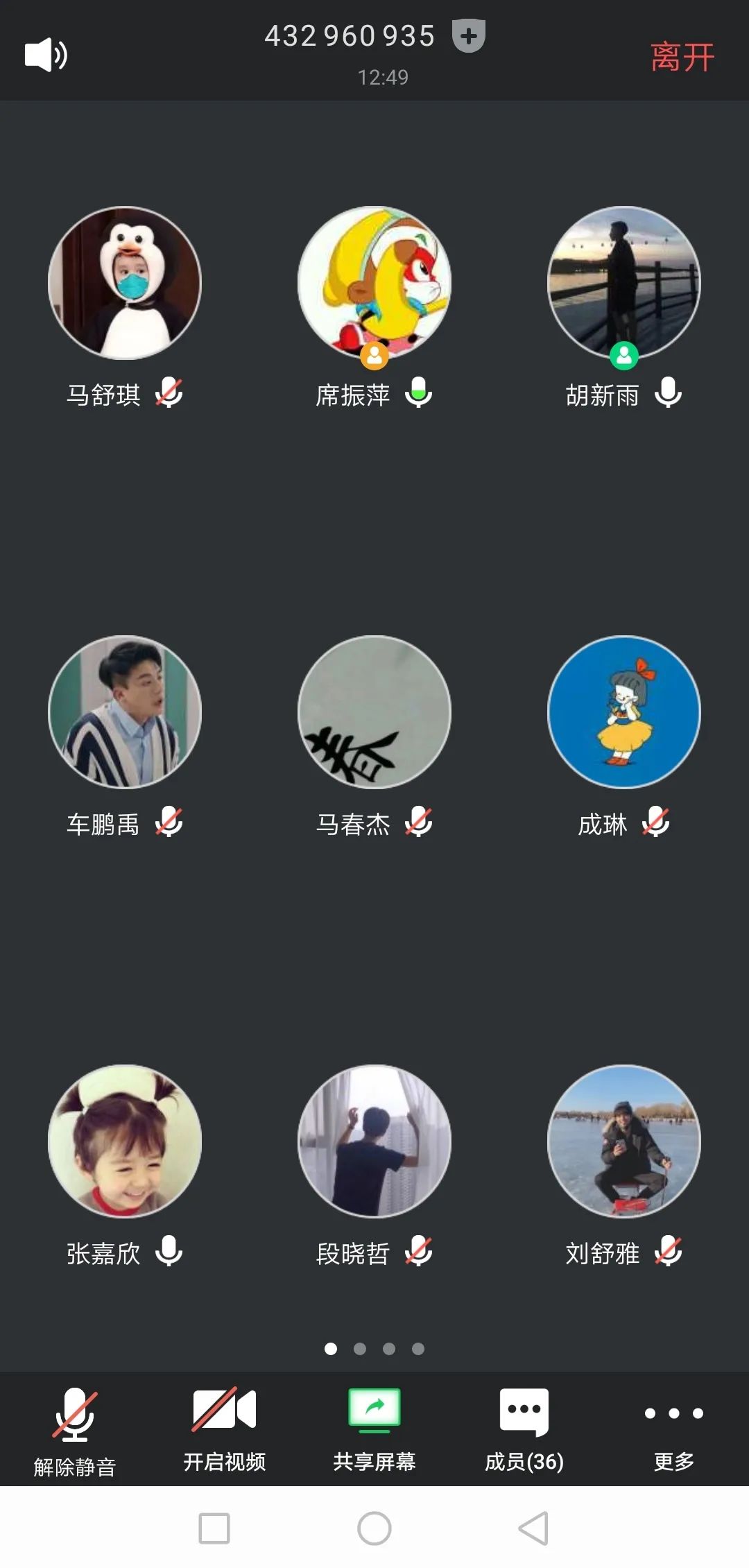749x1568 pixels.
Task: Open participant 张嘉欣's tile
Action: [x=125, y=1141]
